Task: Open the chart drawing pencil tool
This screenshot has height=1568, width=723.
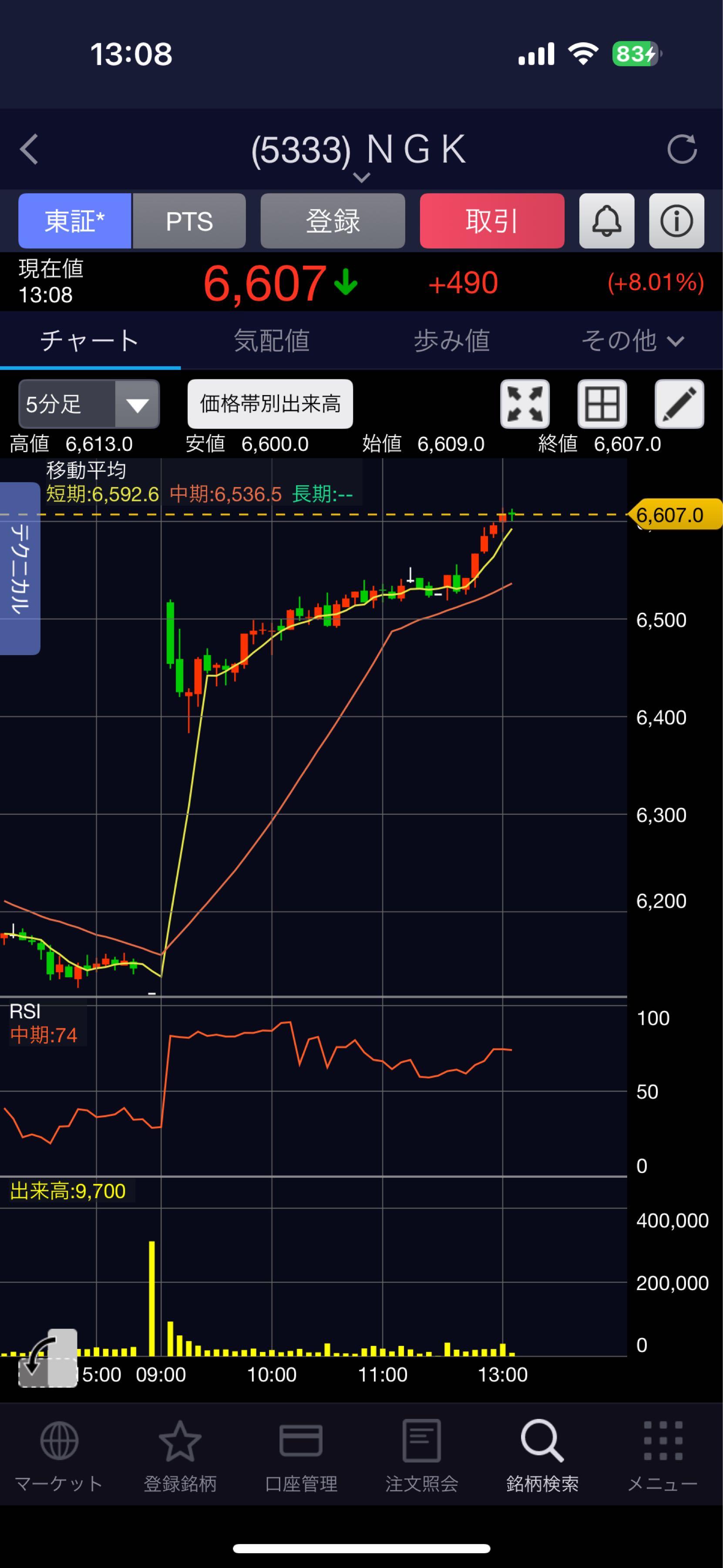Action: pos(679,404)
